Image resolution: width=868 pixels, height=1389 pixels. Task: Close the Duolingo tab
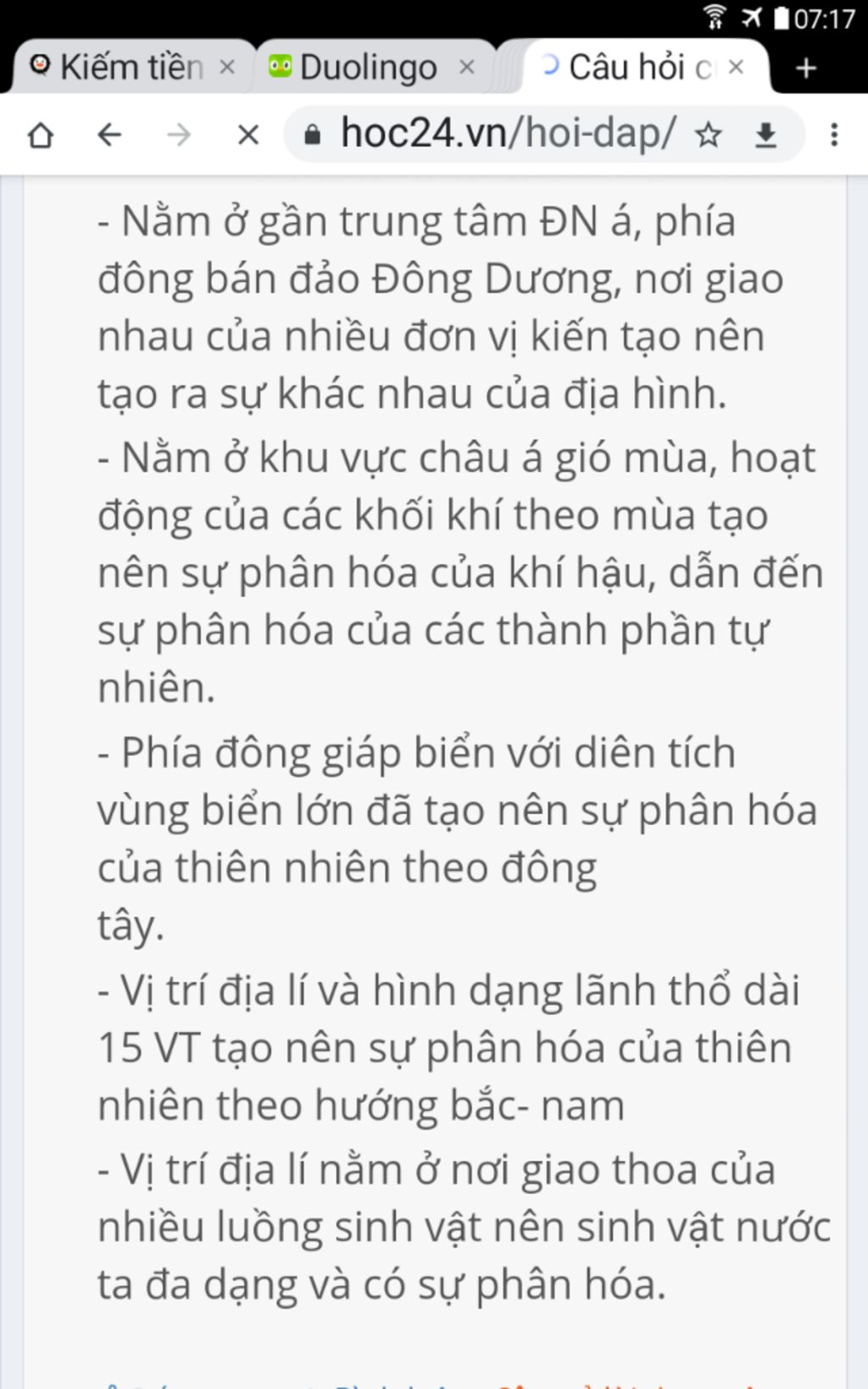(467, 67)
